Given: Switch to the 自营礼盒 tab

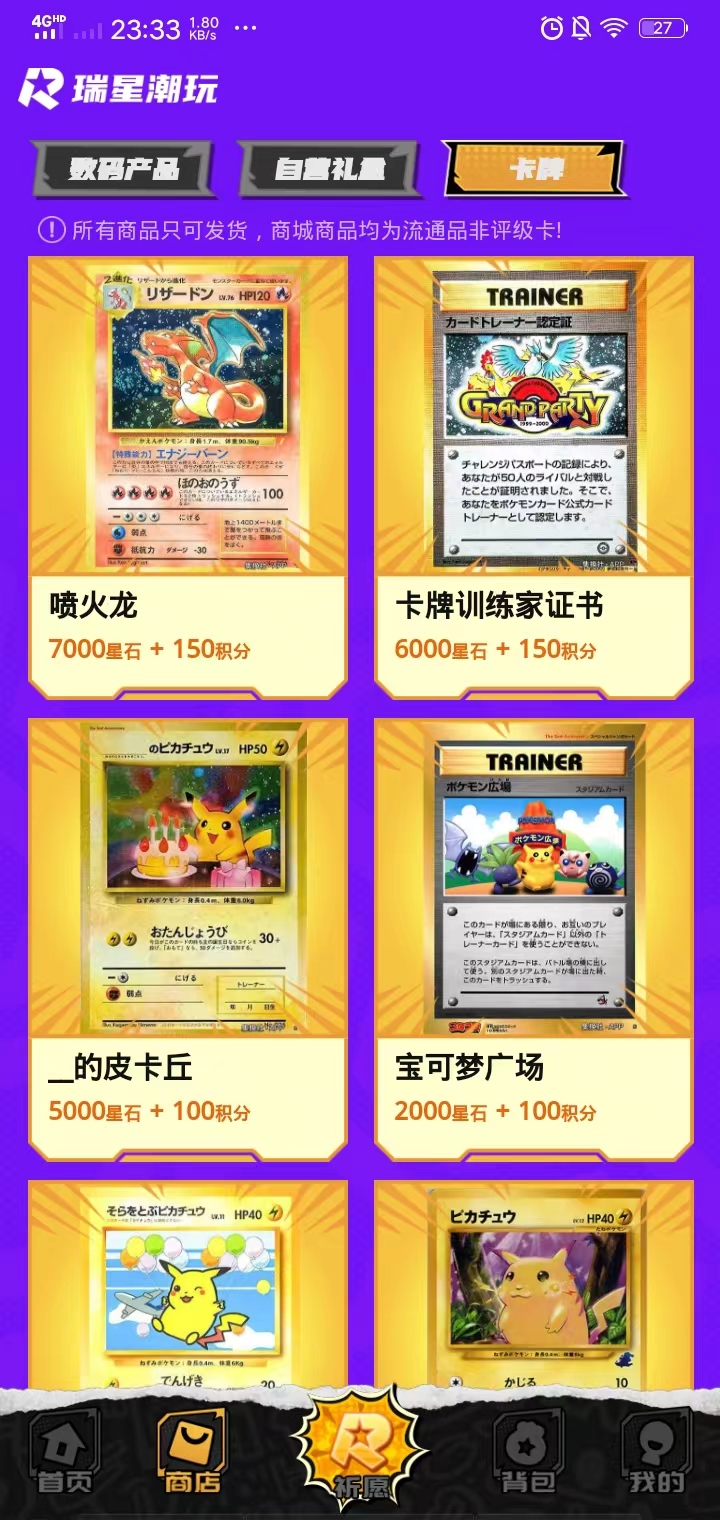Looking at the screenshot, I should click(x=329, y=169).
